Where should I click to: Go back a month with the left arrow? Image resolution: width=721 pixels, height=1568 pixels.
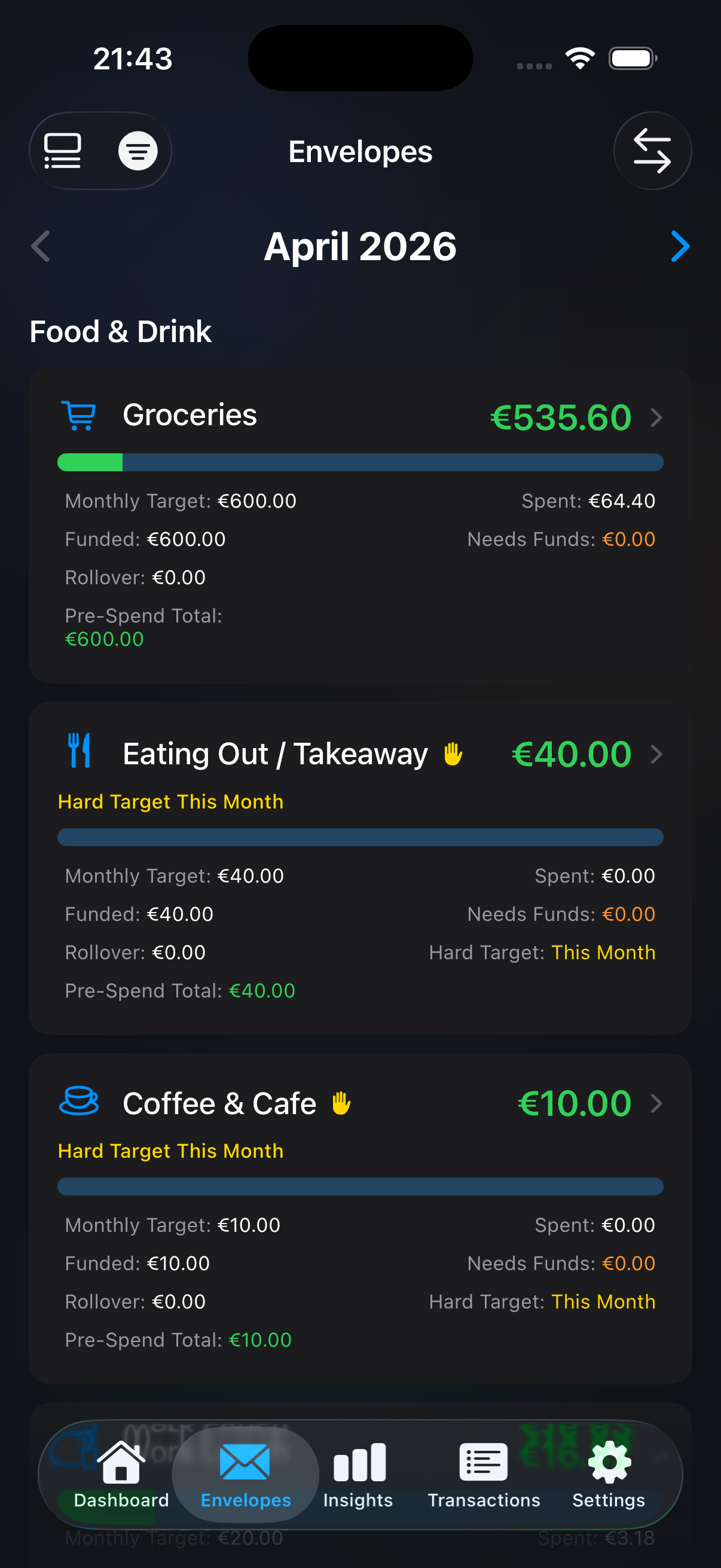coord(39,246)
